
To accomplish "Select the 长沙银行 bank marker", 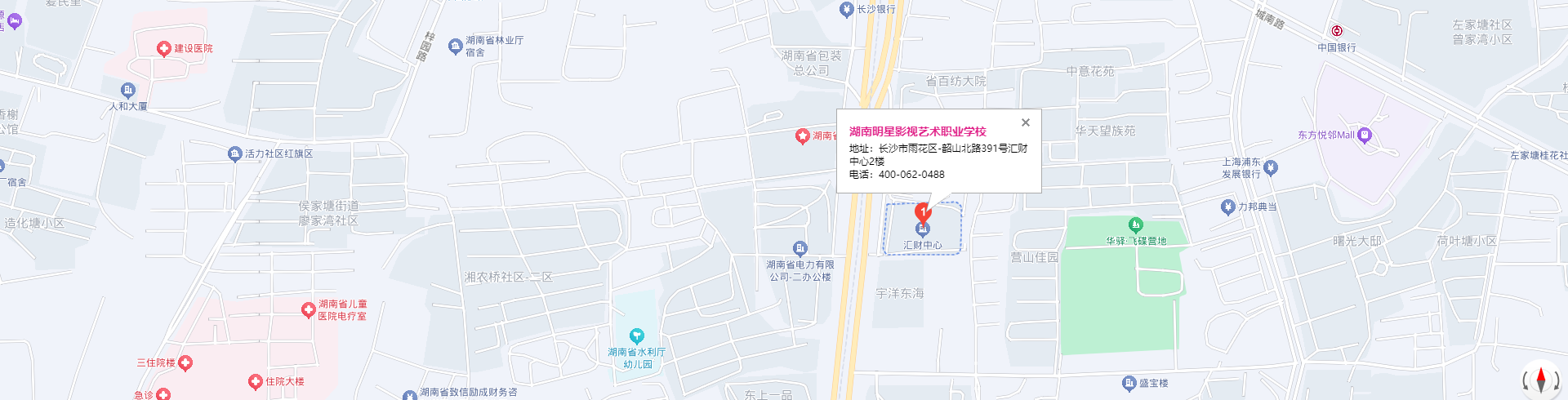I will (x=846, y=10).
